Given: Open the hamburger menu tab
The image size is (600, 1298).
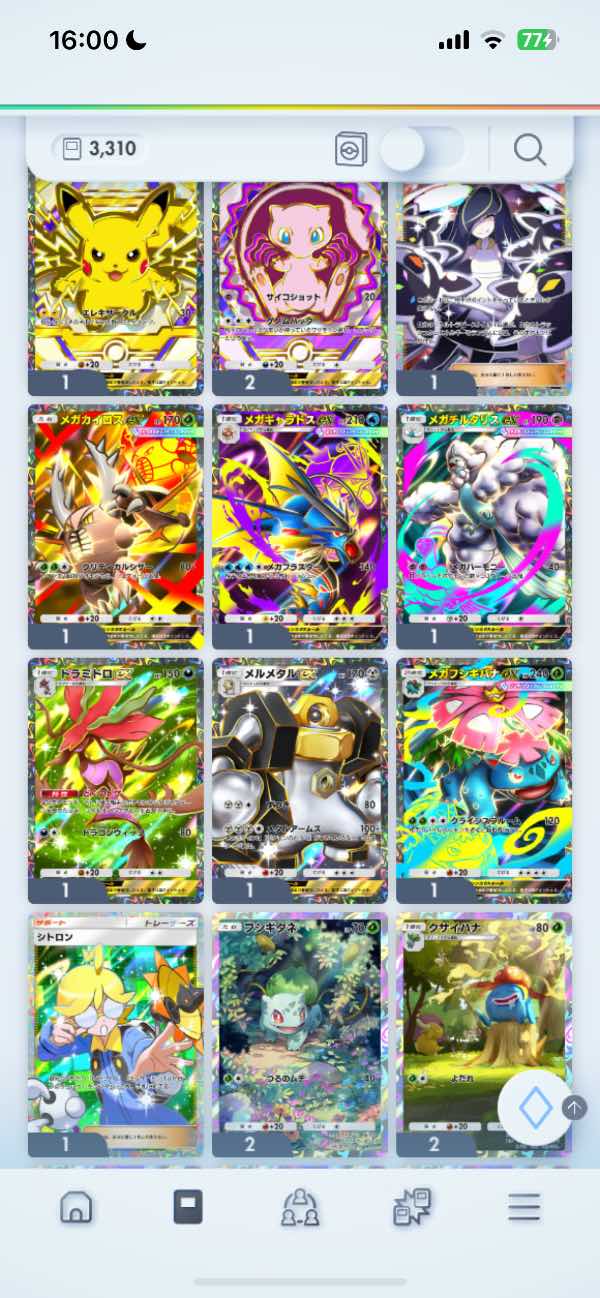Looking at the screenshot, I should pyautogui.click(x=524, y=1207).
